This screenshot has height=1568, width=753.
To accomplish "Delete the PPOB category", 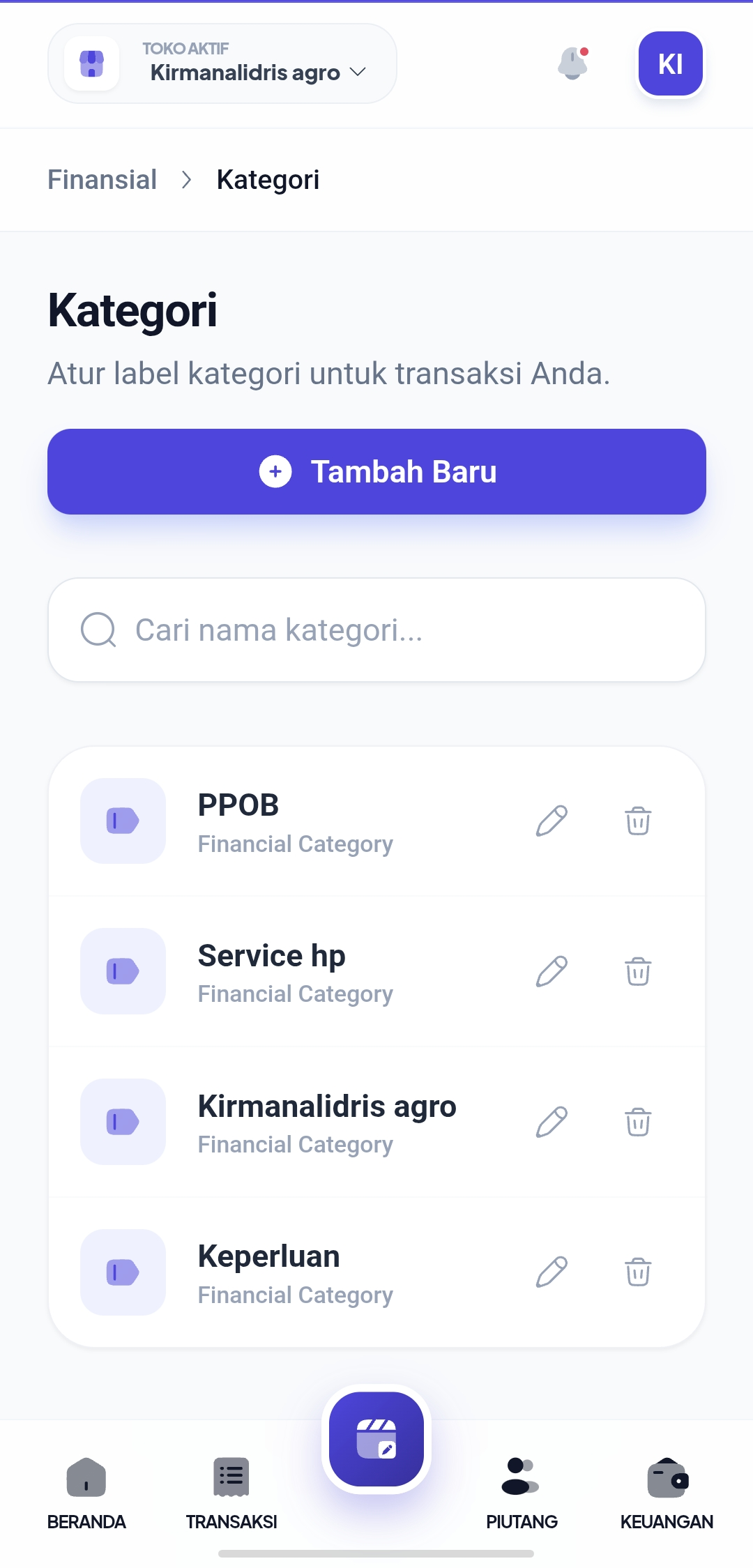I will 638,821.
